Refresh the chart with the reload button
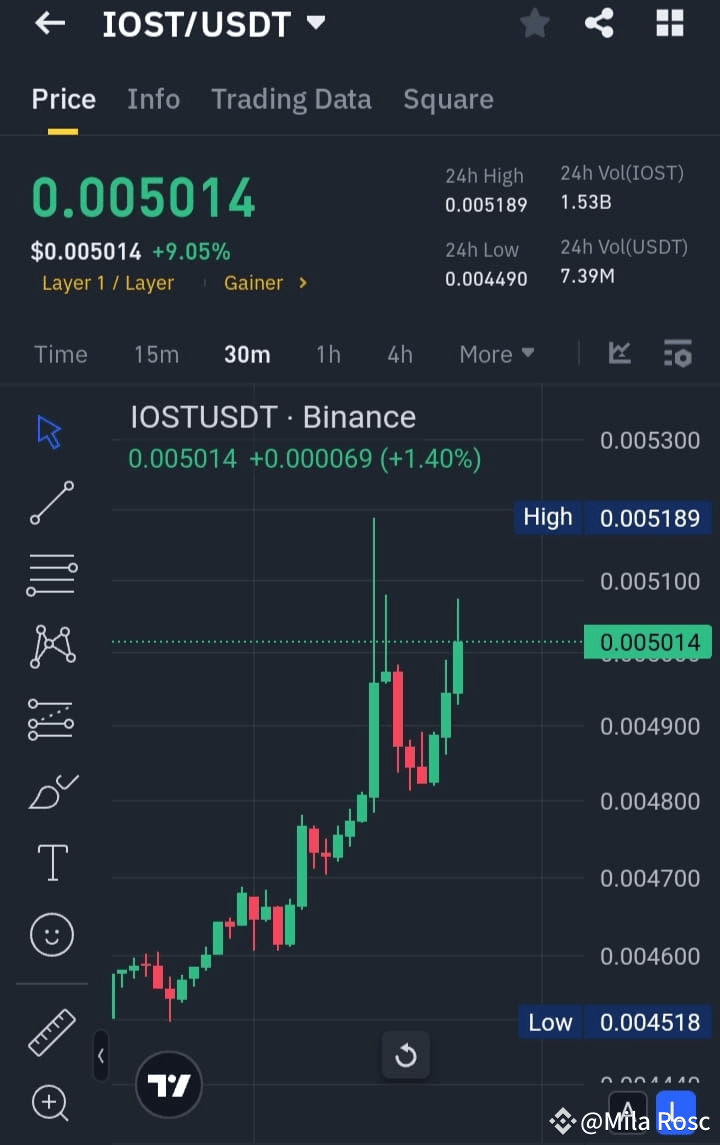Screen dimensions: 720x1145 (406, 1055)
